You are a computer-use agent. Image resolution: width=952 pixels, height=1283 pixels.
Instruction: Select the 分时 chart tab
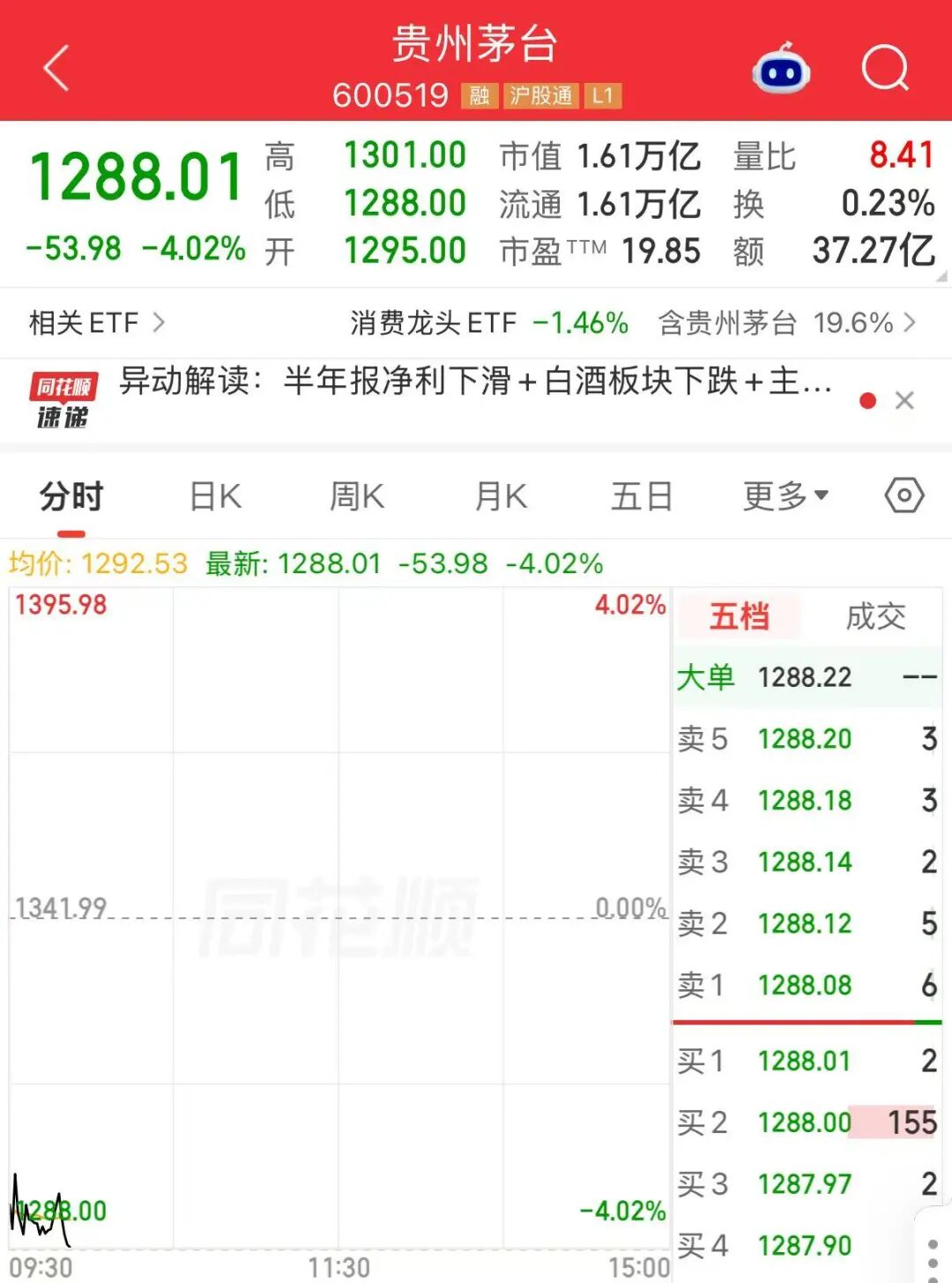71,496
